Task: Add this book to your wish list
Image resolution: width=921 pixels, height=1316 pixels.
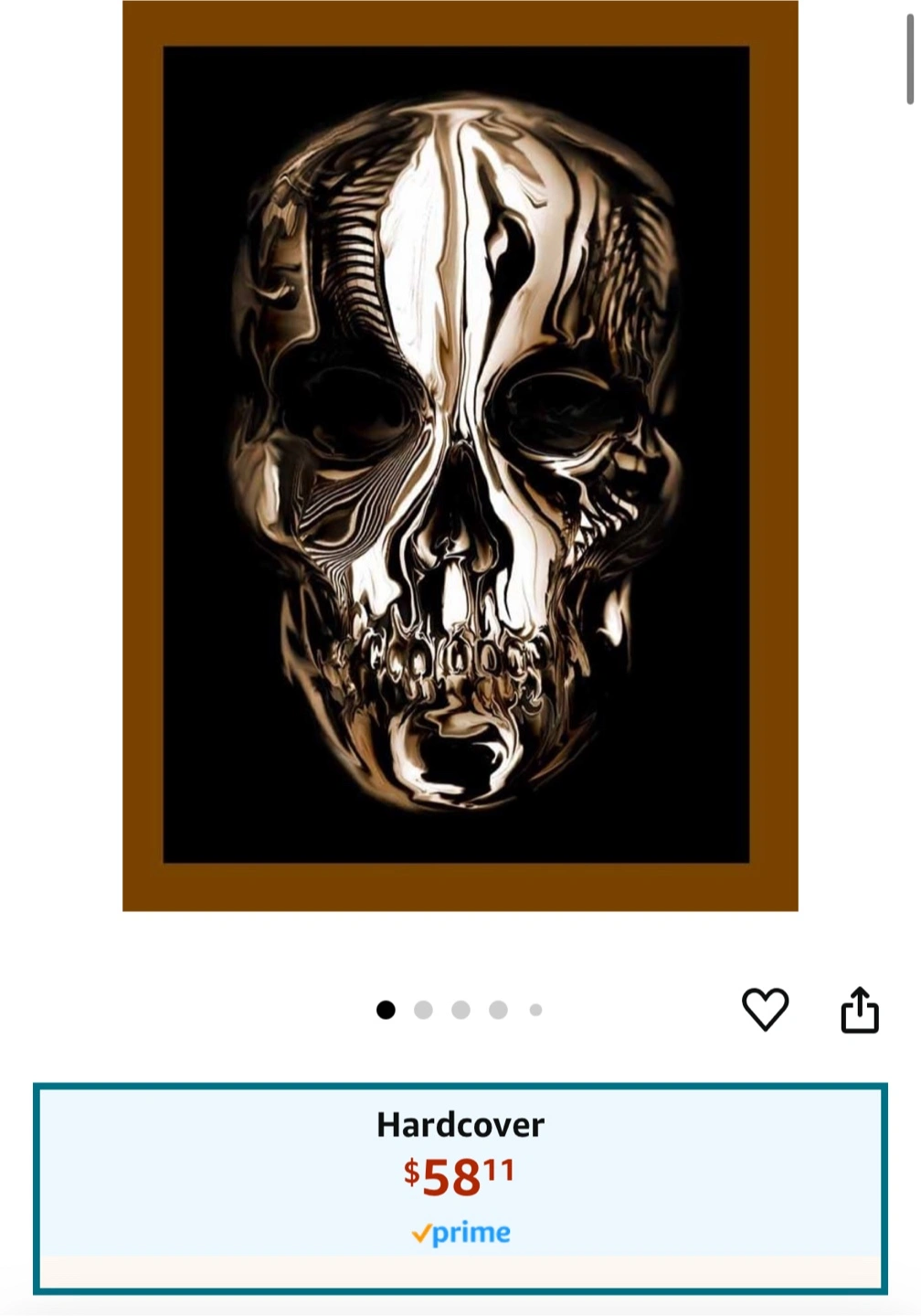Action: pyautogui.click(x=765, y=1009)
